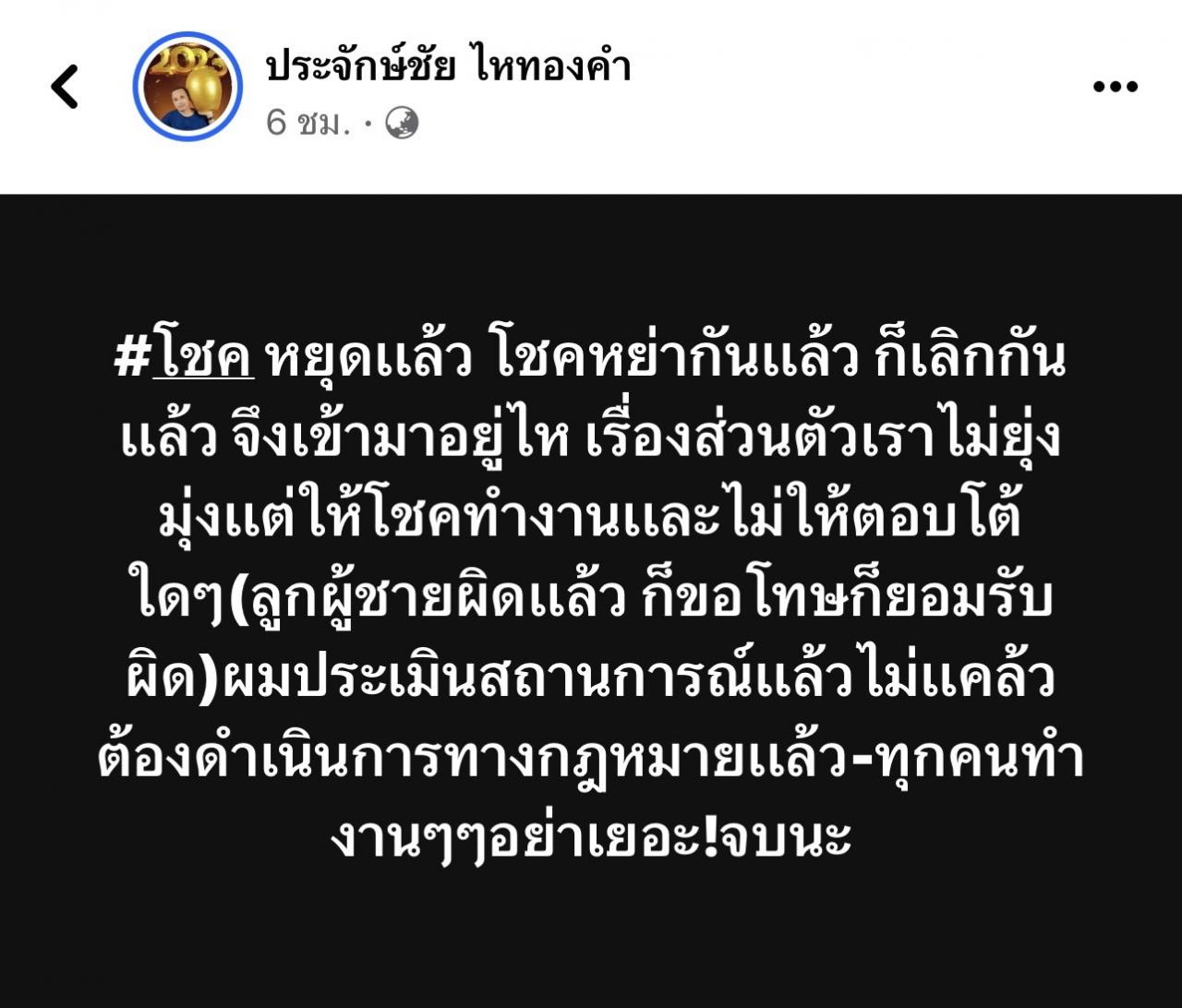Open the profile name ประจักษ์ชัย ไหทองคำ
The image size is (1182, 1008).
point(449,66)
